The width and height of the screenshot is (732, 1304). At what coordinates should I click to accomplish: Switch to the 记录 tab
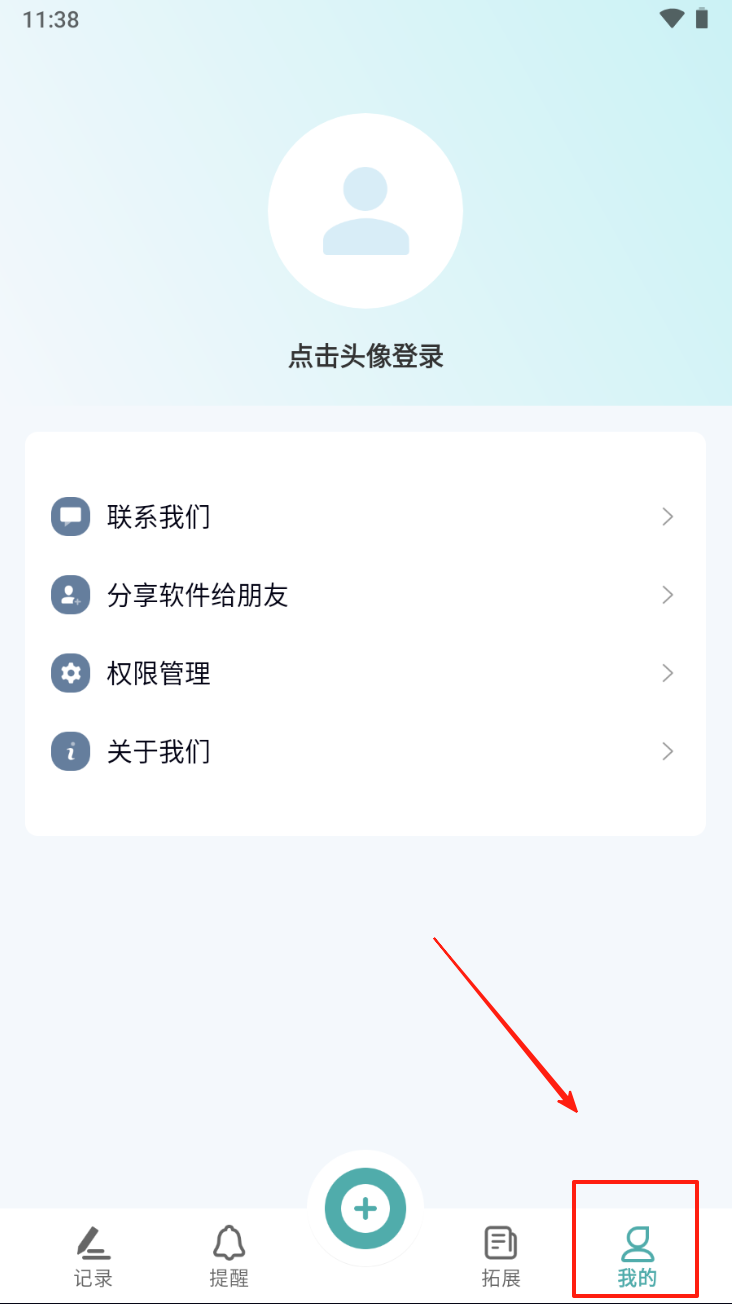click(93, 1256)
